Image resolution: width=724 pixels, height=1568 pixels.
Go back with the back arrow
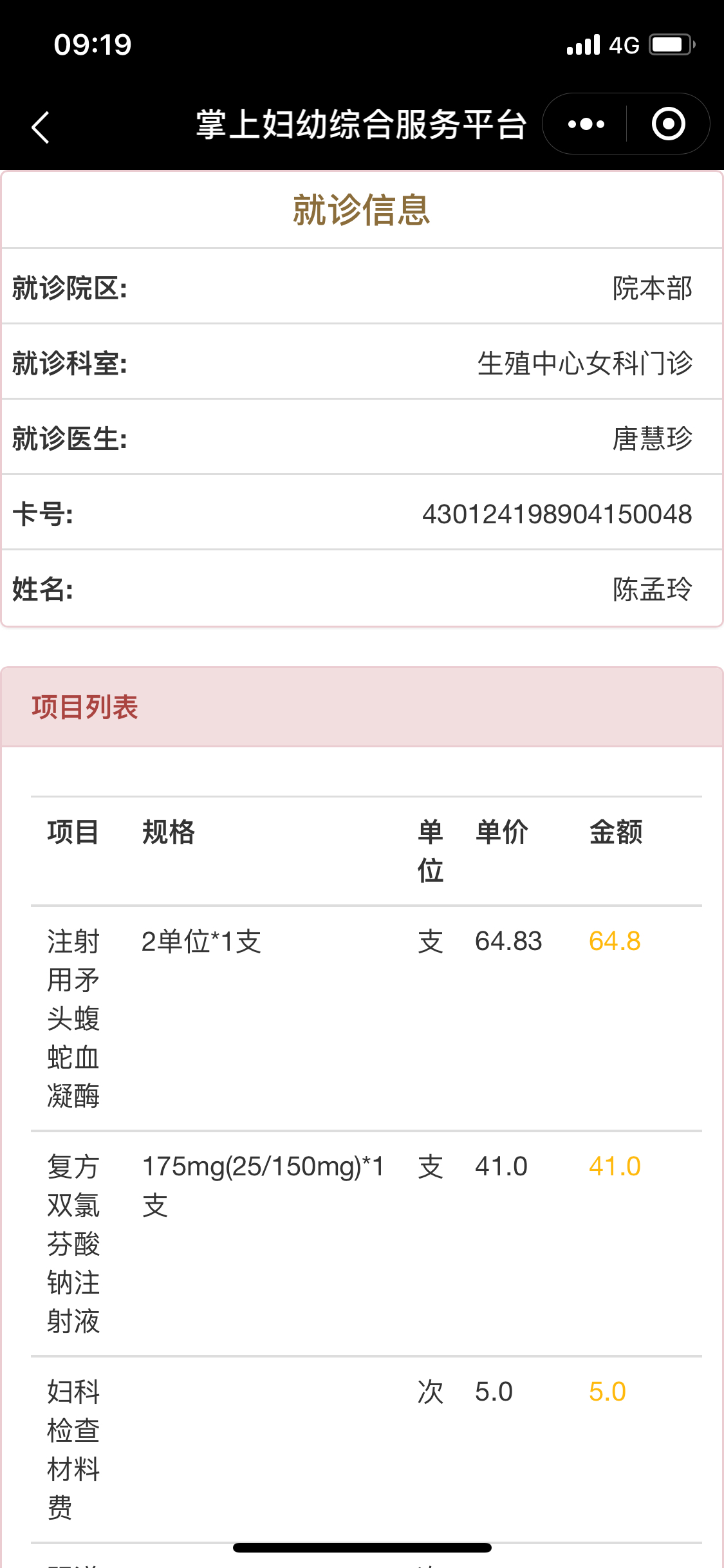[x=41, y=127]
